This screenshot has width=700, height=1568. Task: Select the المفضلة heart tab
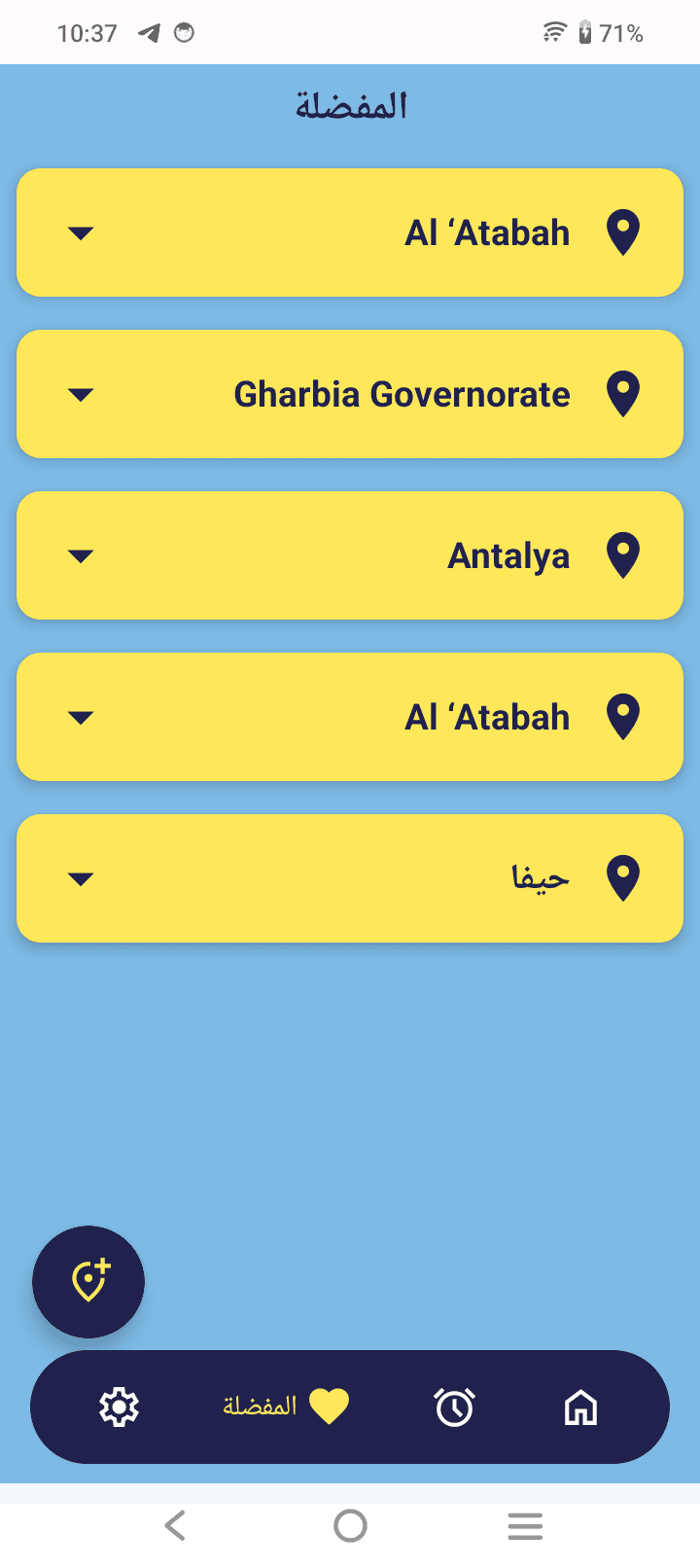(286, 1407)
